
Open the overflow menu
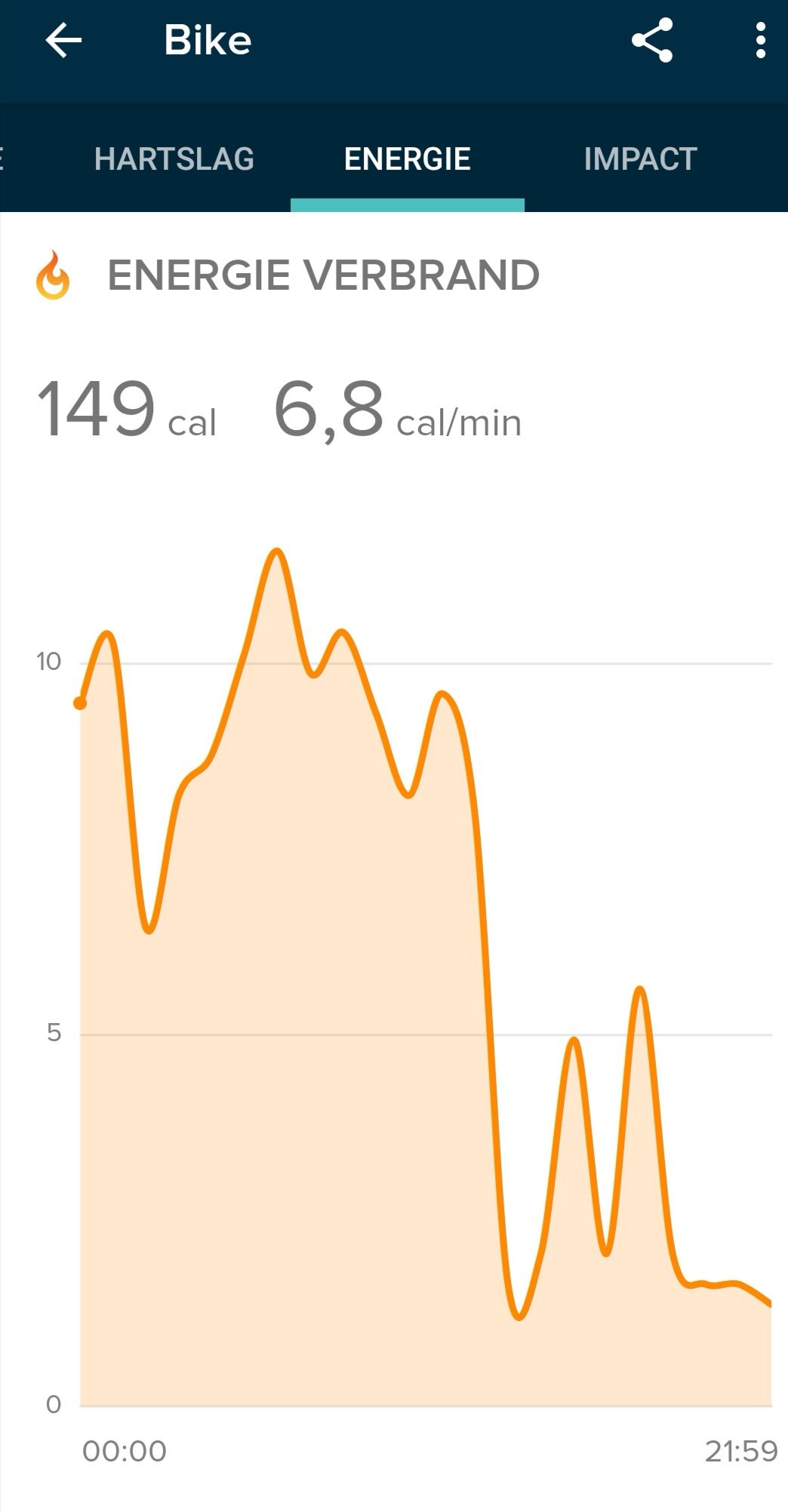[760, 41]
